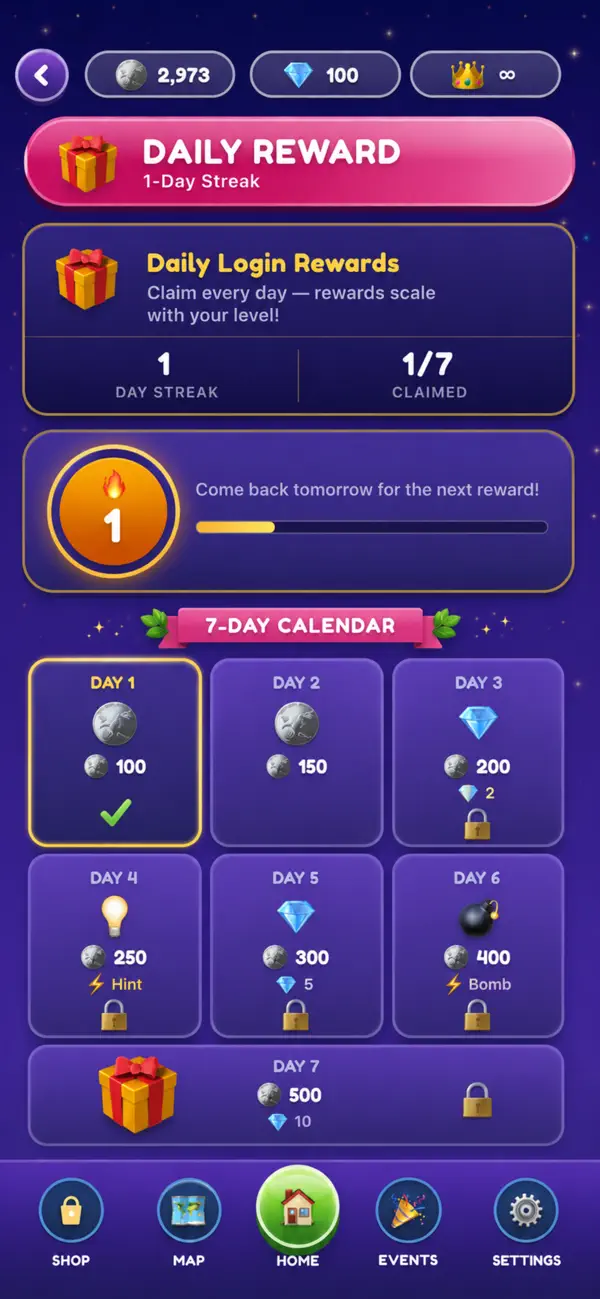Tap the crown infinity counter
Viewport: 600px width, 1299px height.
click(486, 75)
